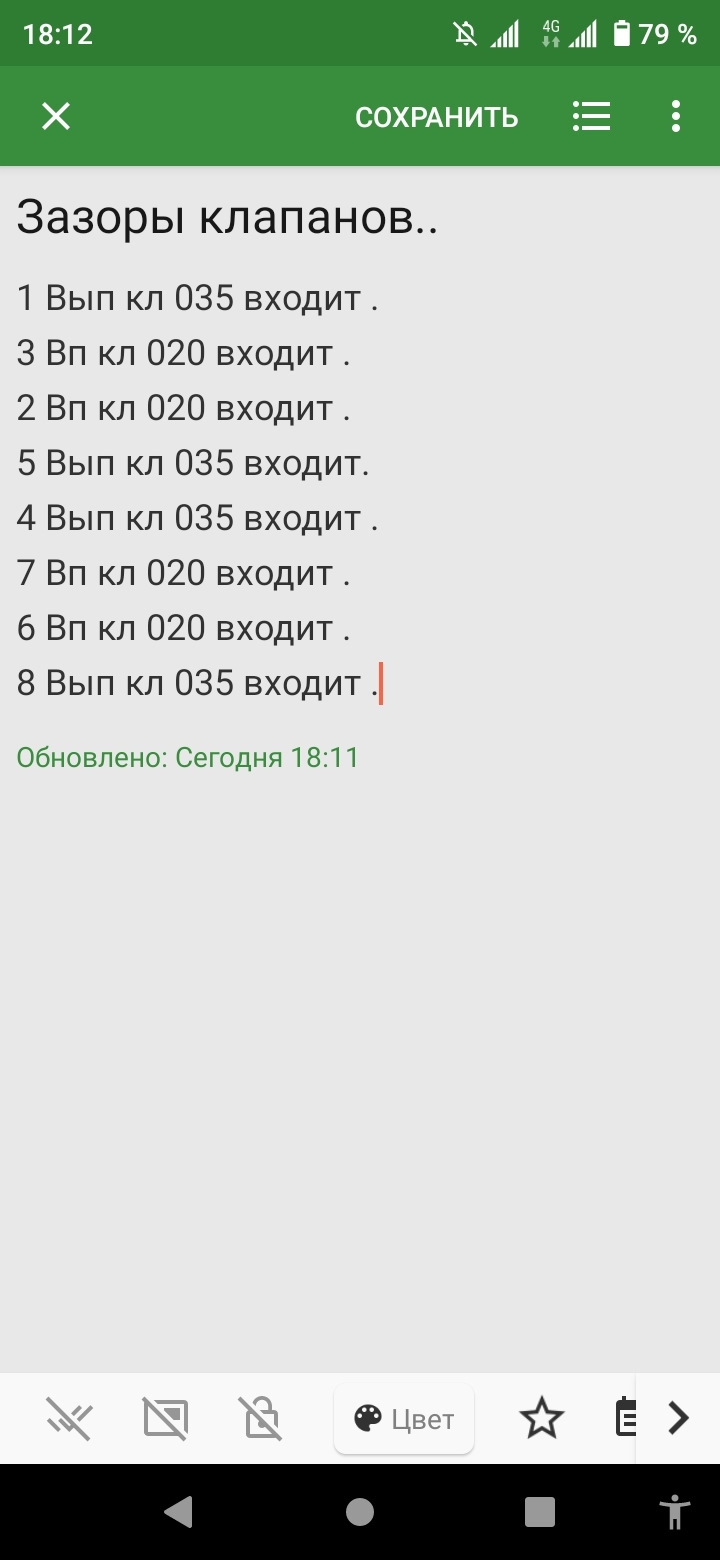
Task: Tap the Обновлено: Сегодня 18:11 timestamp
Action: click(187, 757)
